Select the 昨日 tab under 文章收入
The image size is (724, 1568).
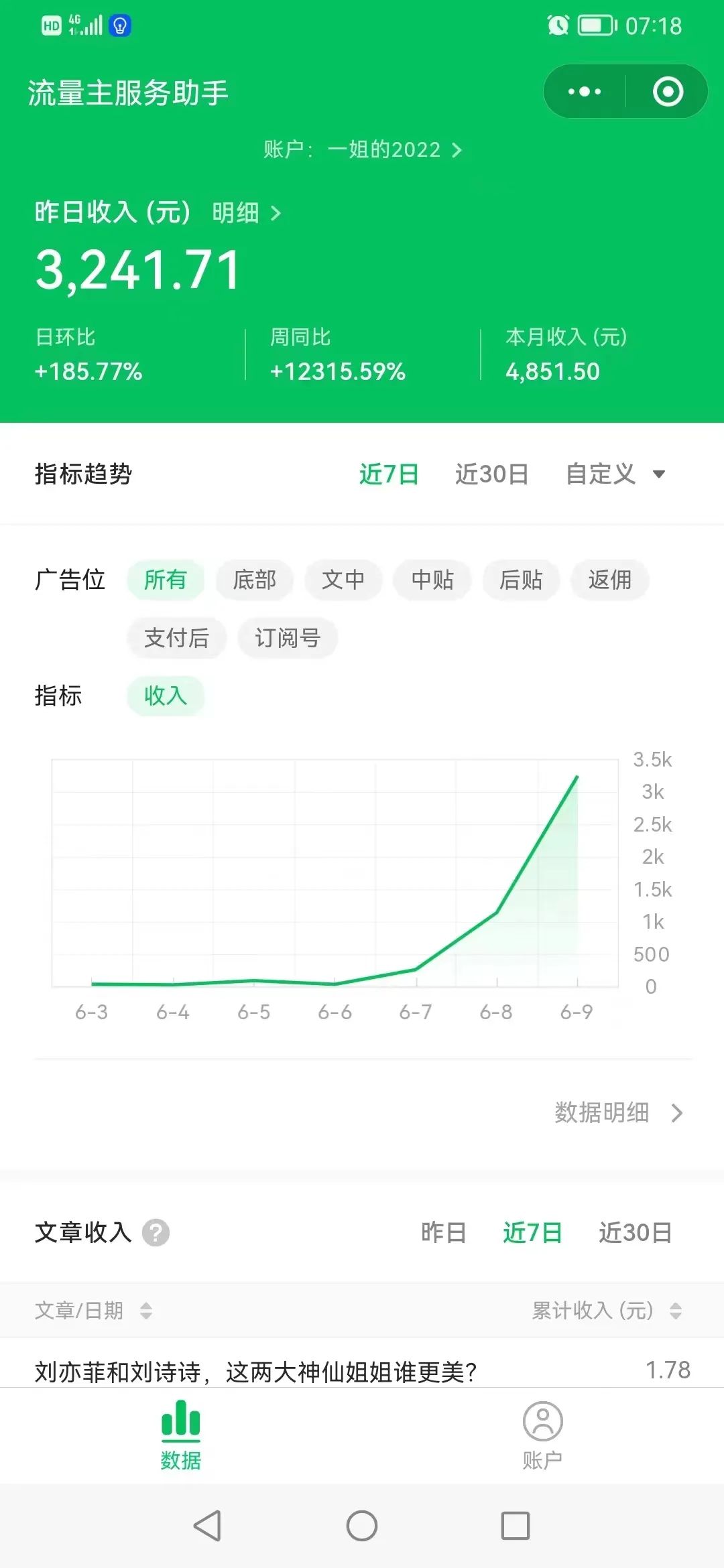click(444, 1232)
